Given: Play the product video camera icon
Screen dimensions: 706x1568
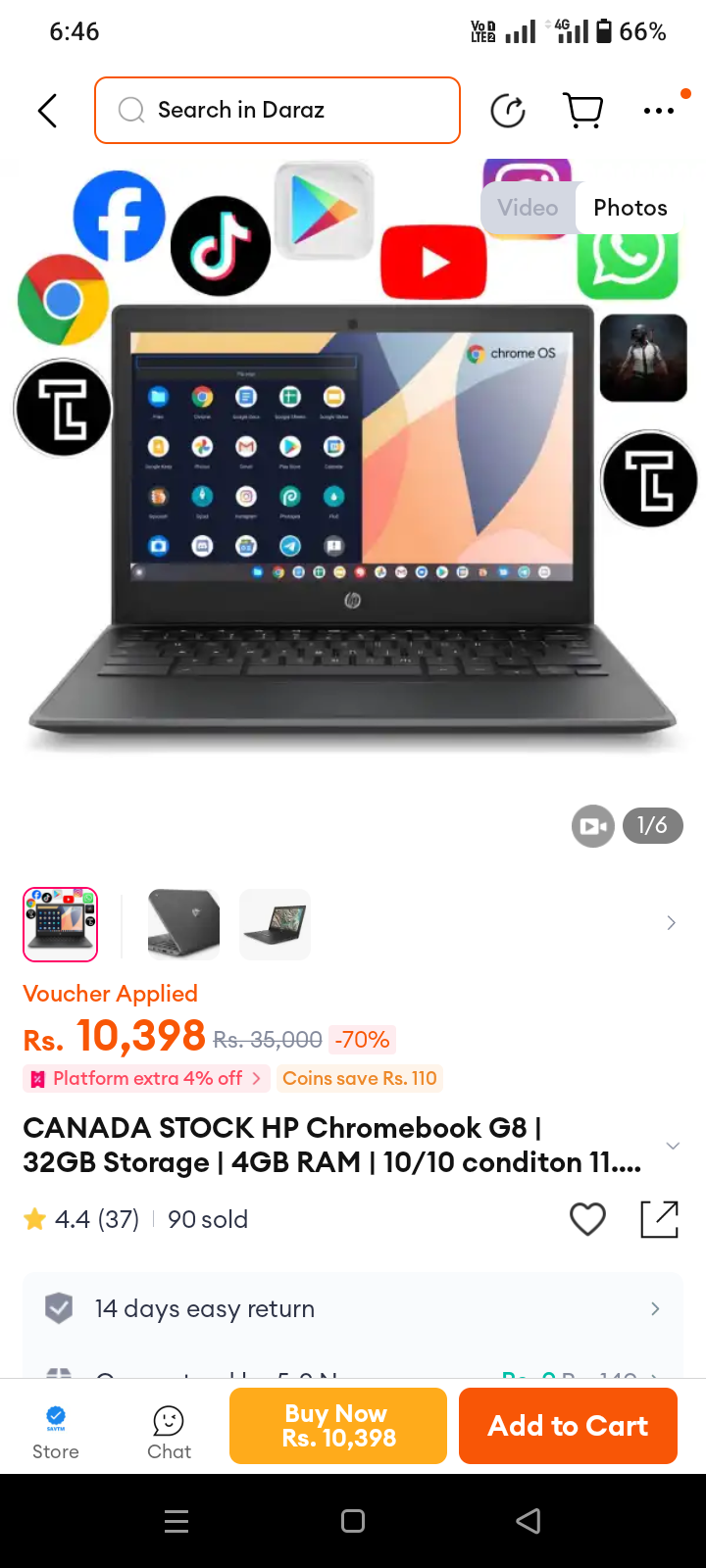Looking at the screenshot, I should click(593, 826).
